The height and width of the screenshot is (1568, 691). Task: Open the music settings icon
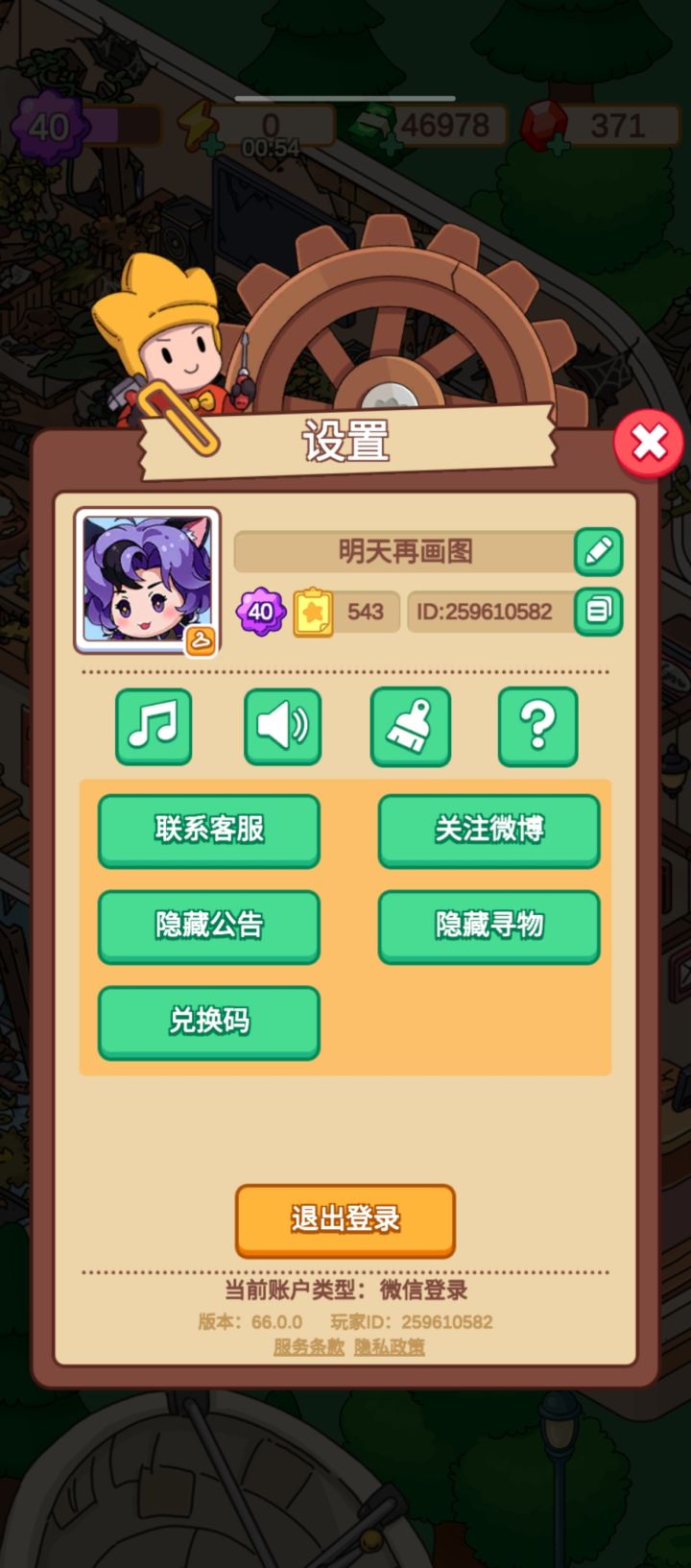pos(153,727)
